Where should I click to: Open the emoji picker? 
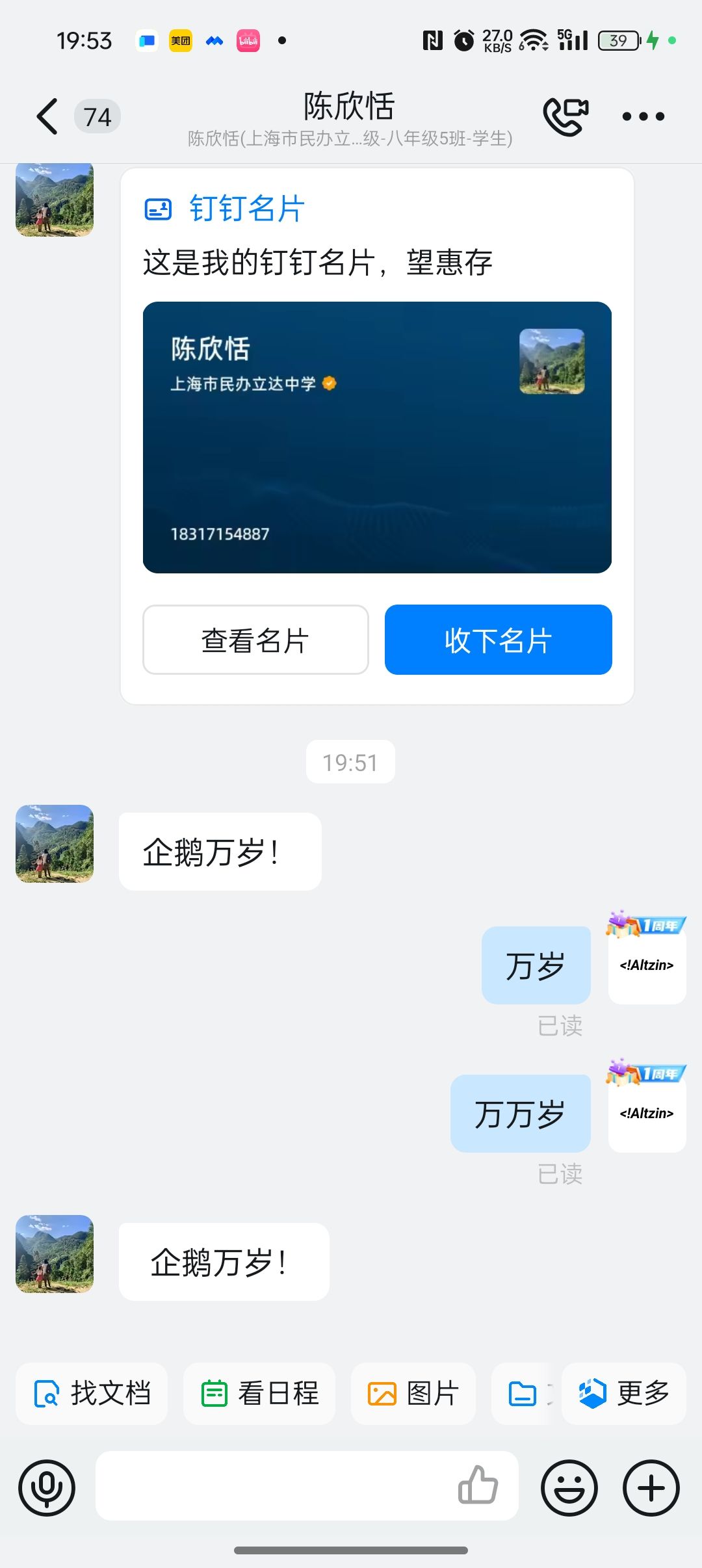[569, 1487]
